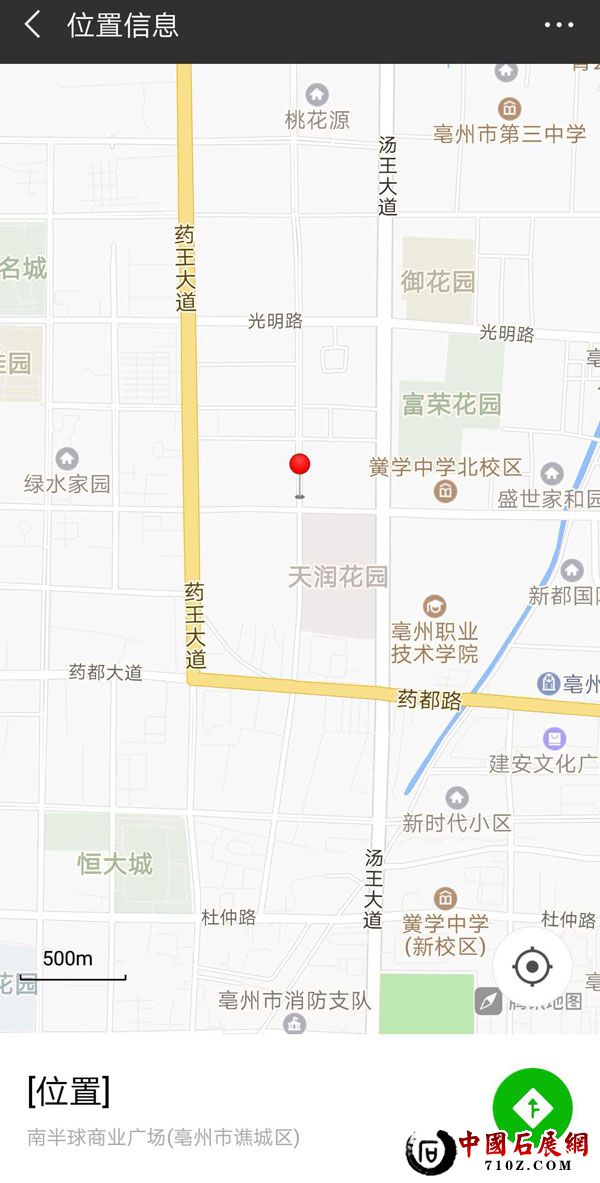
Task: Start navigation with the green directions button
Action: [532, 1107]
